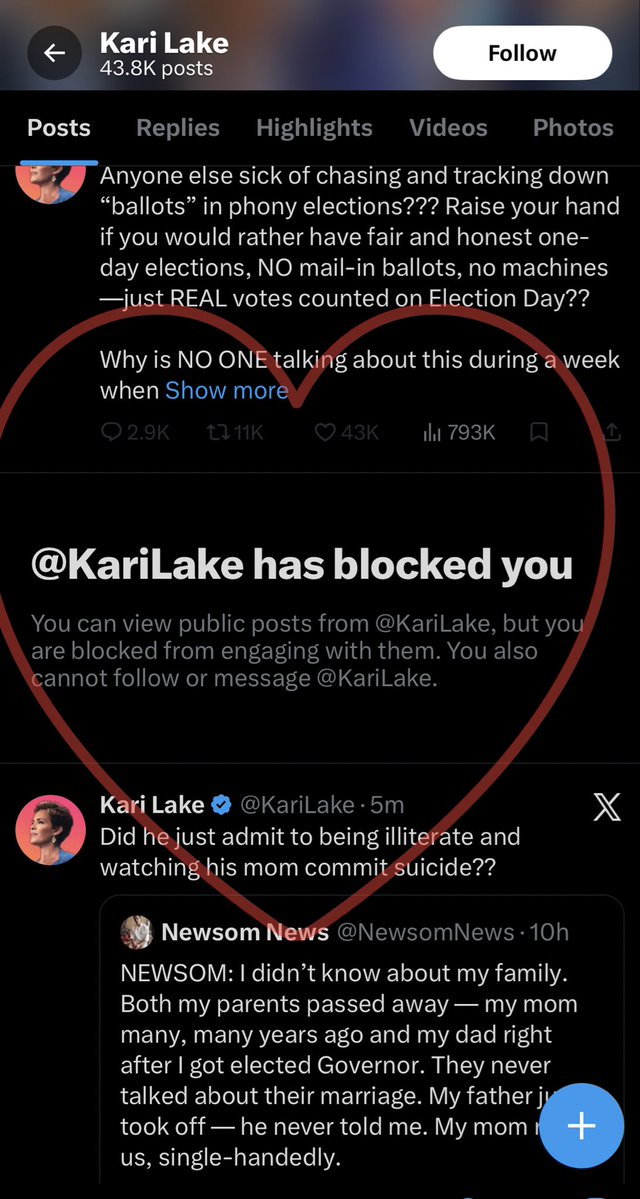Switch to the Photos tab
The image size is (640, 1199).
(x=573, y=128)
